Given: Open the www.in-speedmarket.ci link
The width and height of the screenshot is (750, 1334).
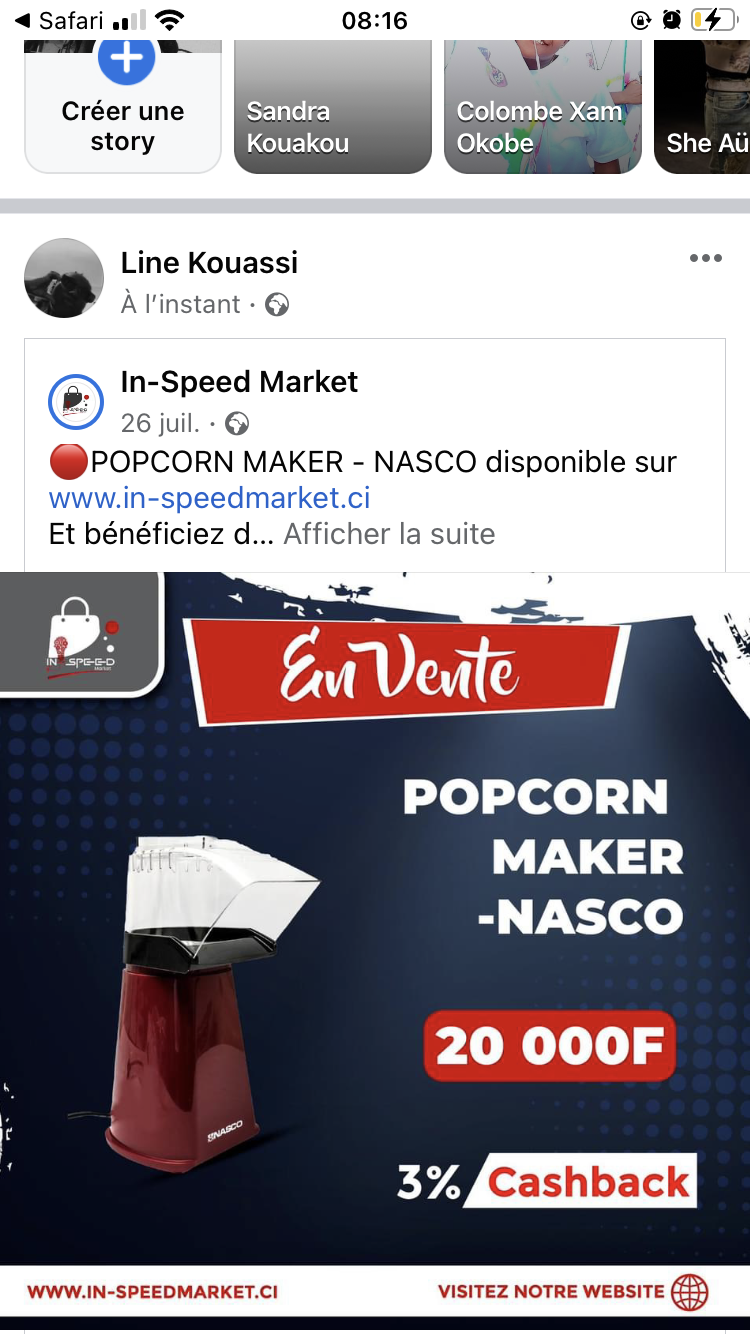Looking at the screenshot, I should click(210, 498).
